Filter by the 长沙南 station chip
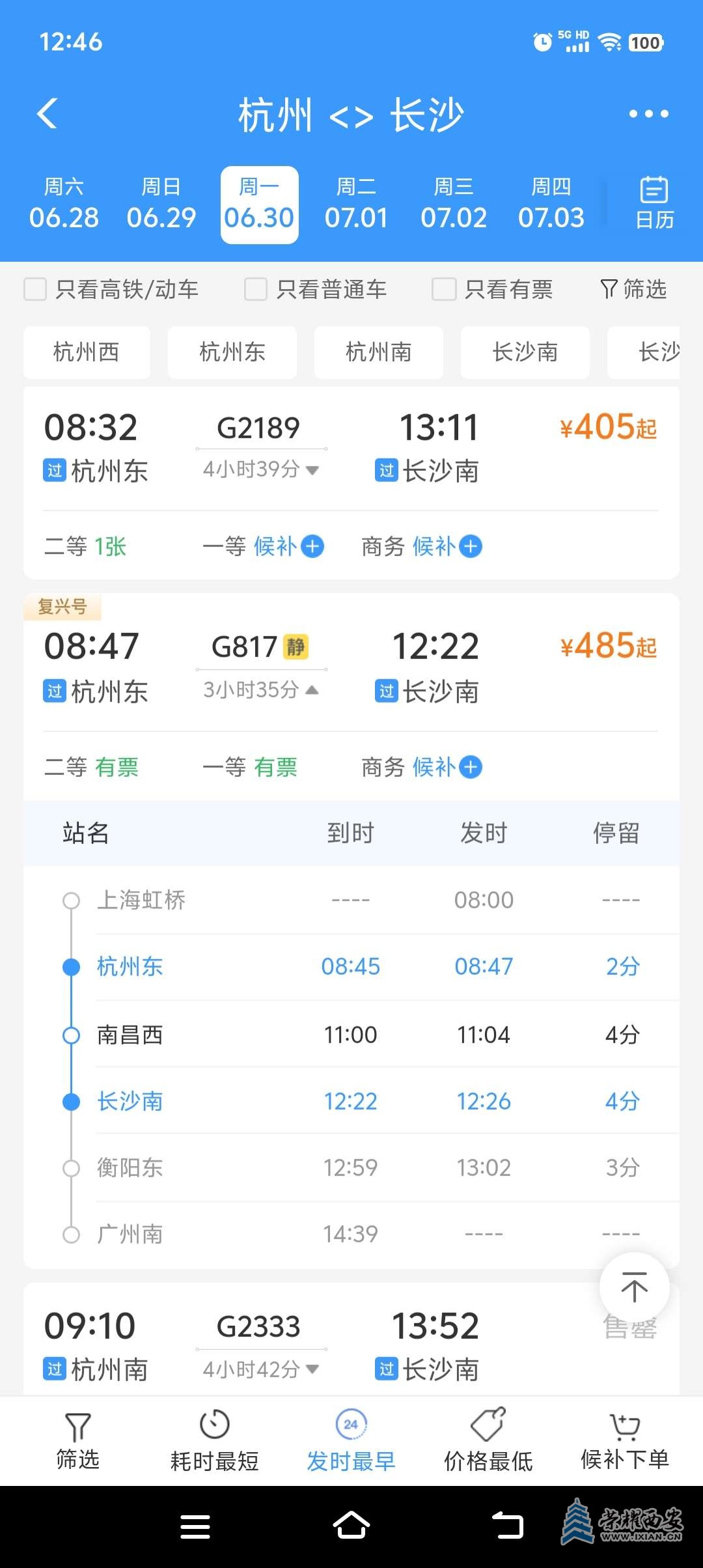The height and width of the screenshot is (1568, 703). point(525,352)
